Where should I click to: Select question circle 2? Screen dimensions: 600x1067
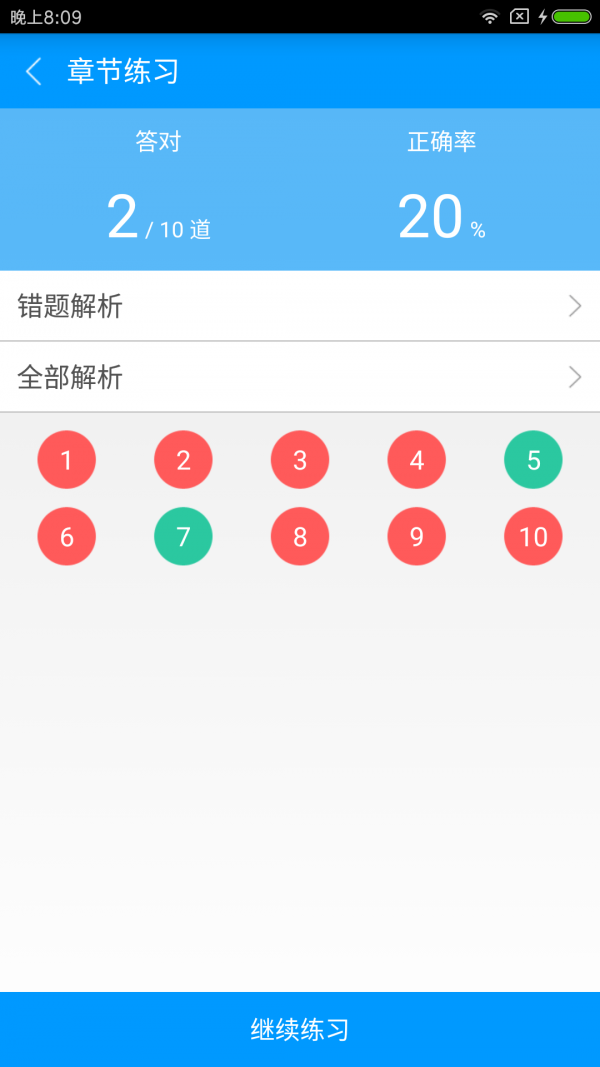pyautogui.click(x=183, y=460)
